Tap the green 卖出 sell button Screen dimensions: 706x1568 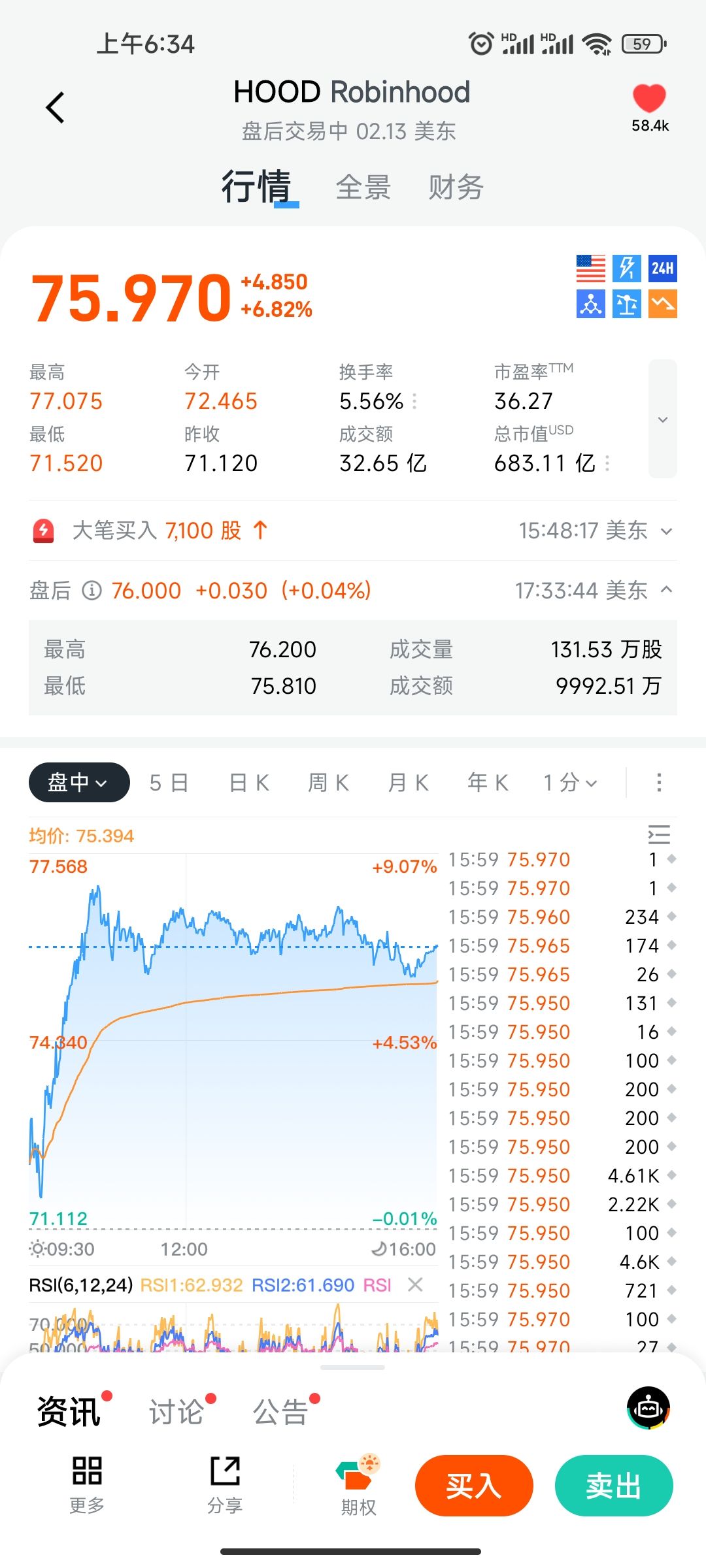point(613,1486)
